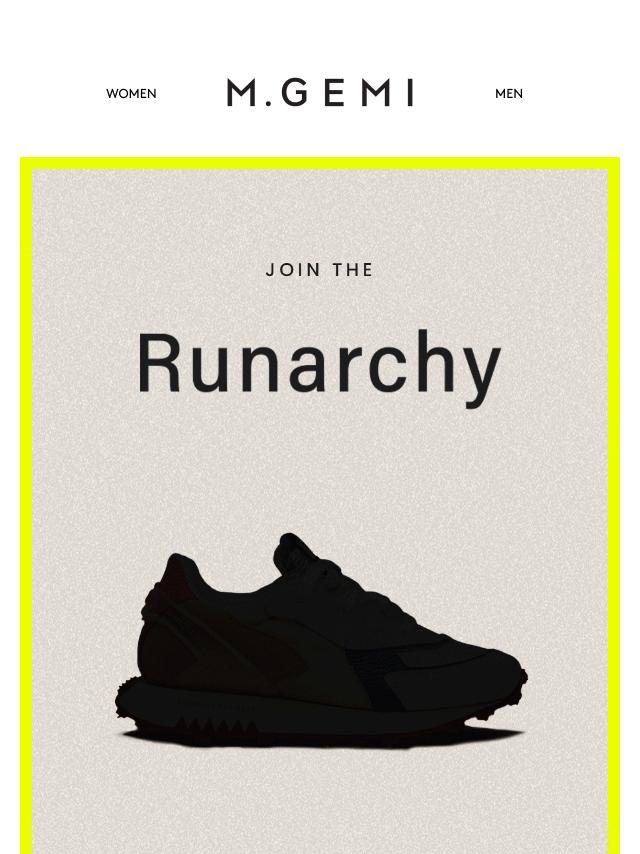
Task: Open the MEN shop link
Action: (x=508, y=94)
